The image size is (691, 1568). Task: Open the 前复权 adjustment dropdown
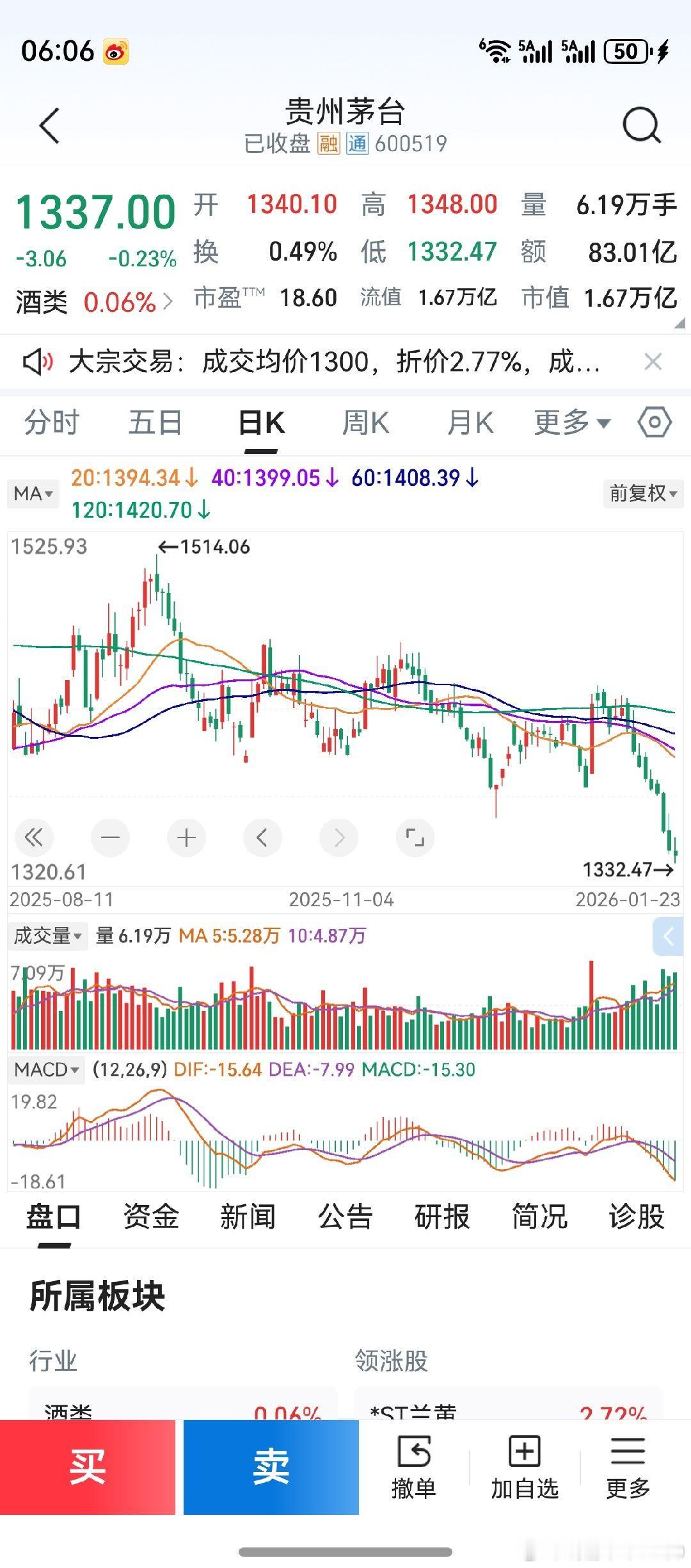coord(642,494)
